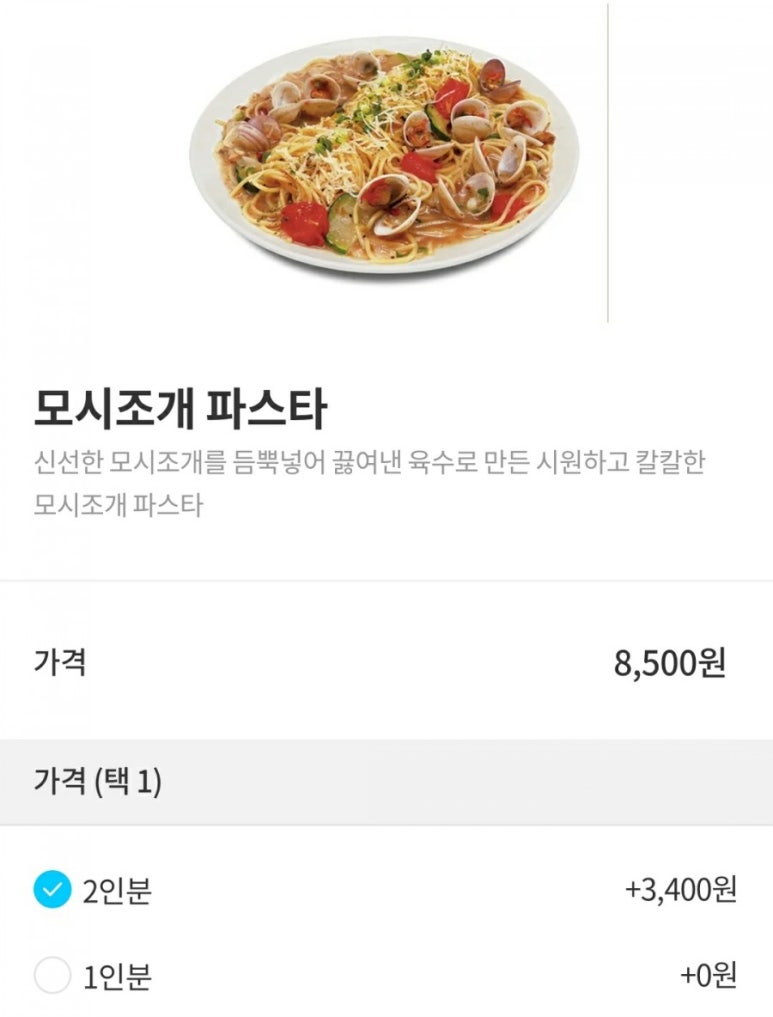Choose the 1인분 price option

pyautogui.click(x=52, y=974)
